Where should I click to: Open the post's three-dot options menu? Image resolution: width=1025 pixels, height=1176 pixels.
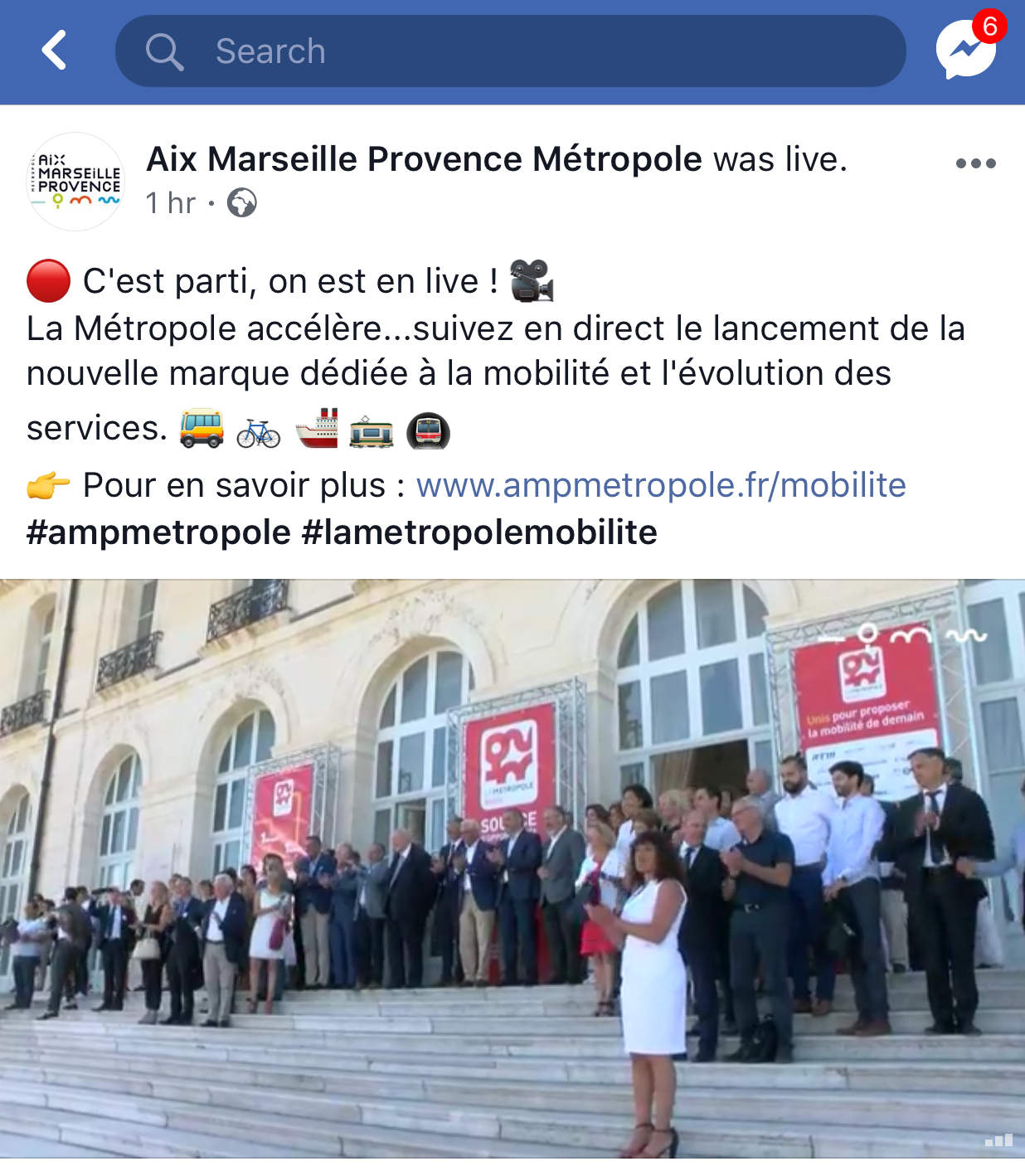tap(975, 163)
